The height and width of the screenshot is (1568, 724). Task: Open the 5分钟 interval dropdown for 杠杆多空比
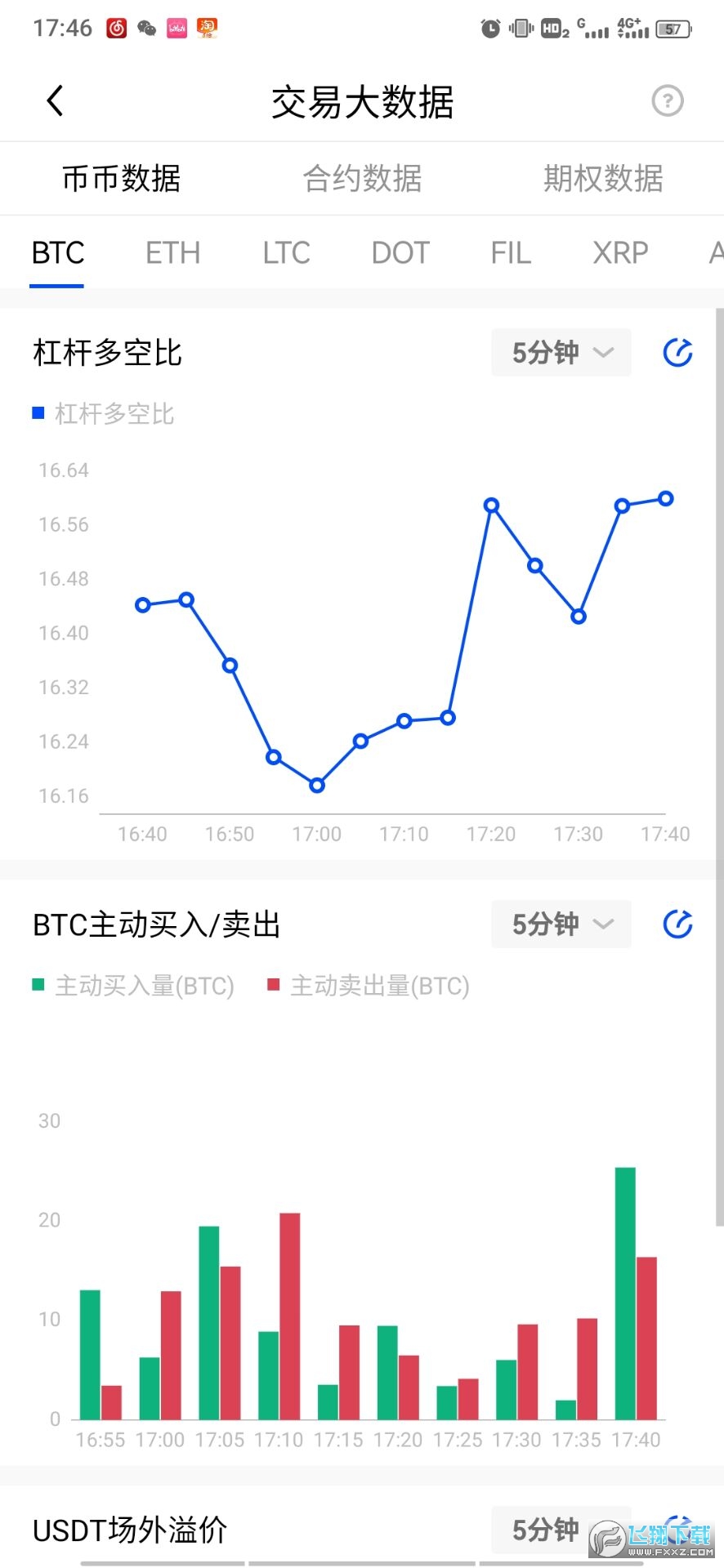(x=561, y=353)
